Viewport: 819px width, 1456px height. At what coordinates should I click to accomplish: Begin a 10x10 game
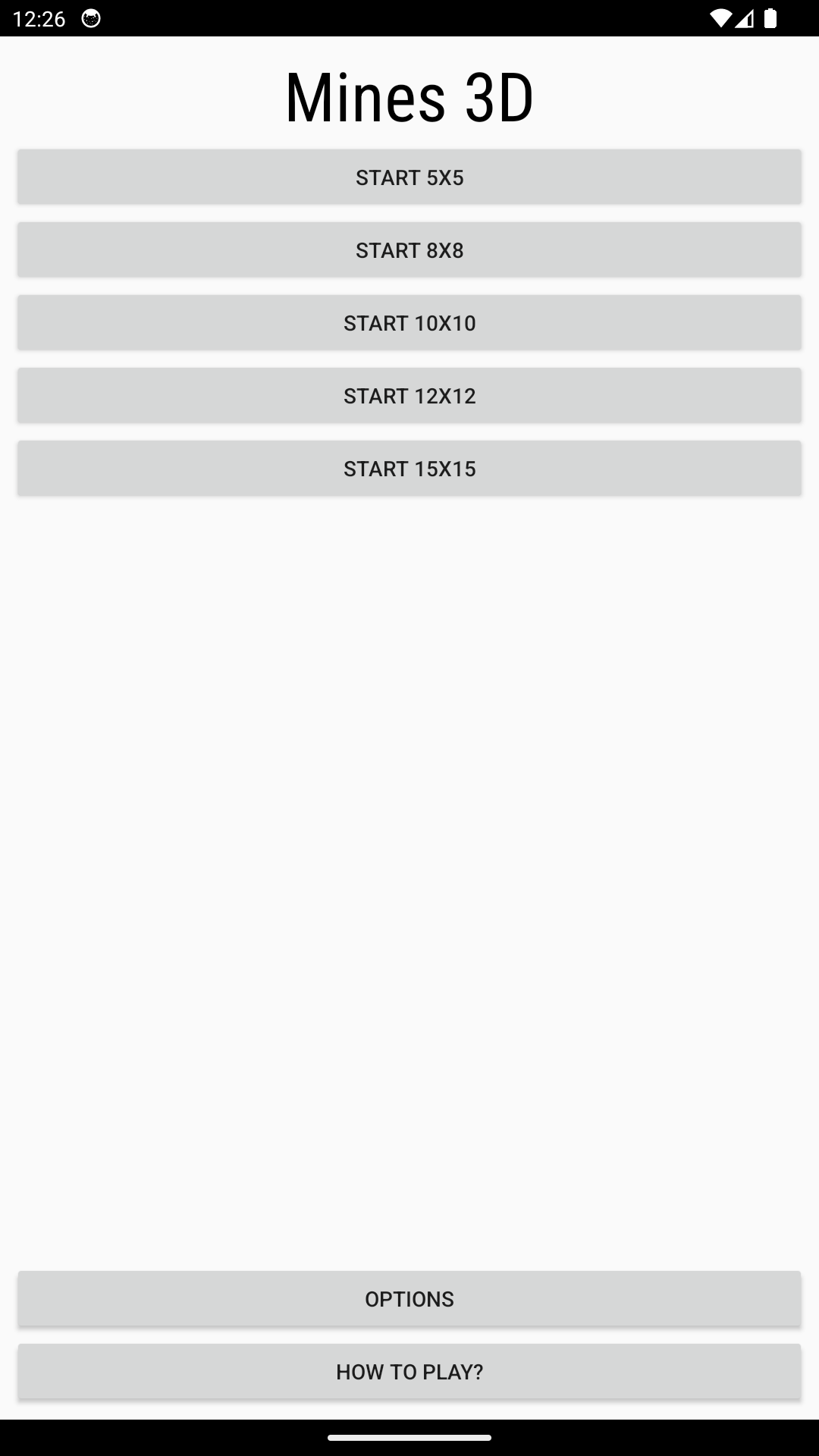click(409, 322)
